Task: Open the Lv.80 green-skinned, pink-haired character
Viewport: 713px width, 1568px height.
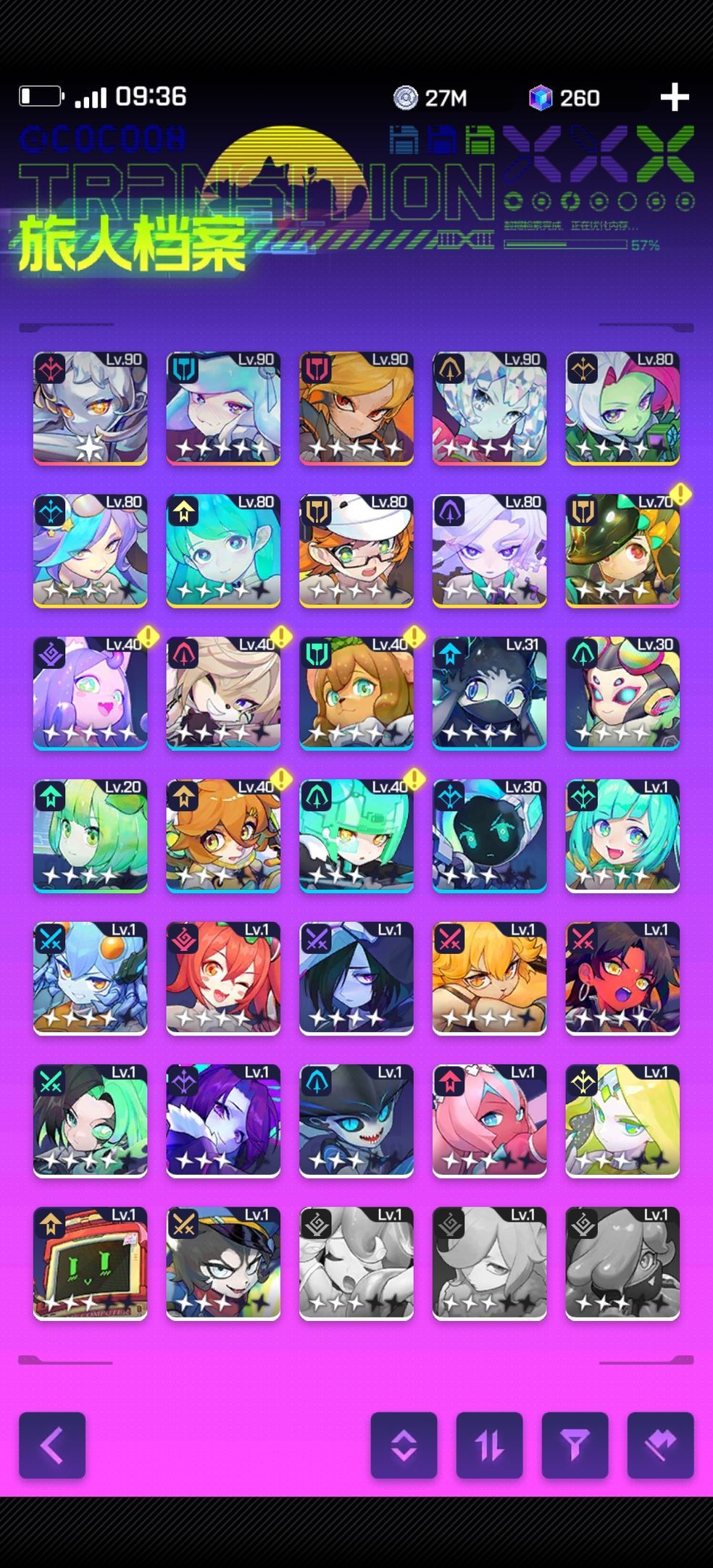Action: pyautogui.click(x=622, y=408)
